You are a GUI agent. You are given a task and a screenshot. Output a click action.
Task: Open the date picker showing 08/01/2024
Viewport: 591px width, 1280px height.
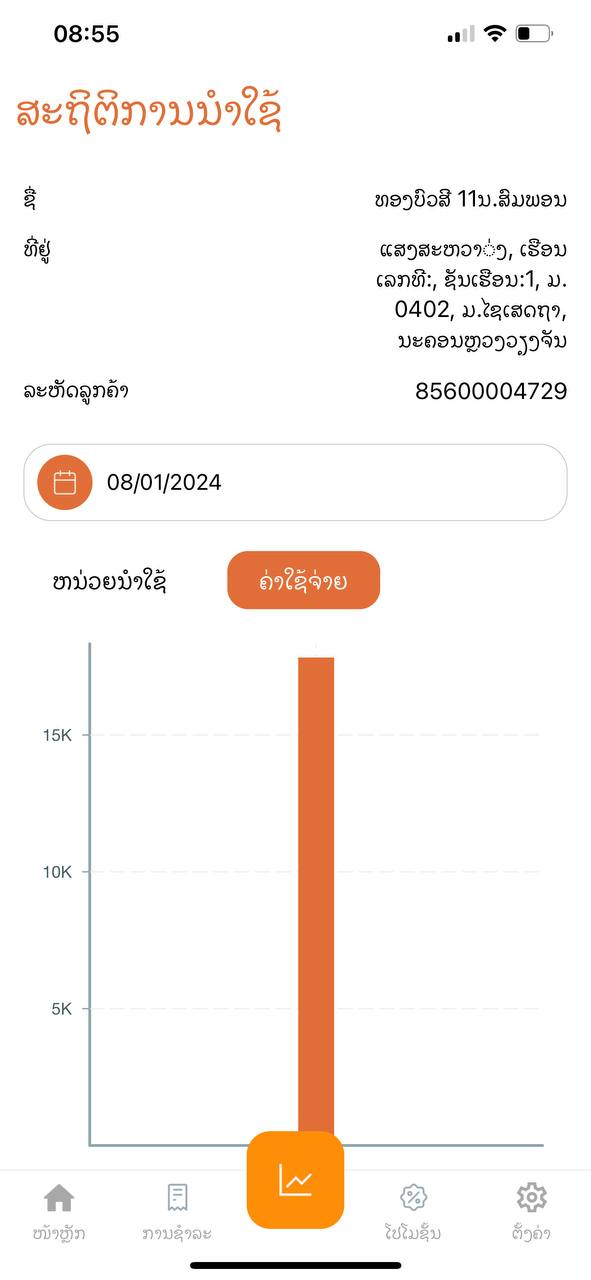[x=295, y=482]
